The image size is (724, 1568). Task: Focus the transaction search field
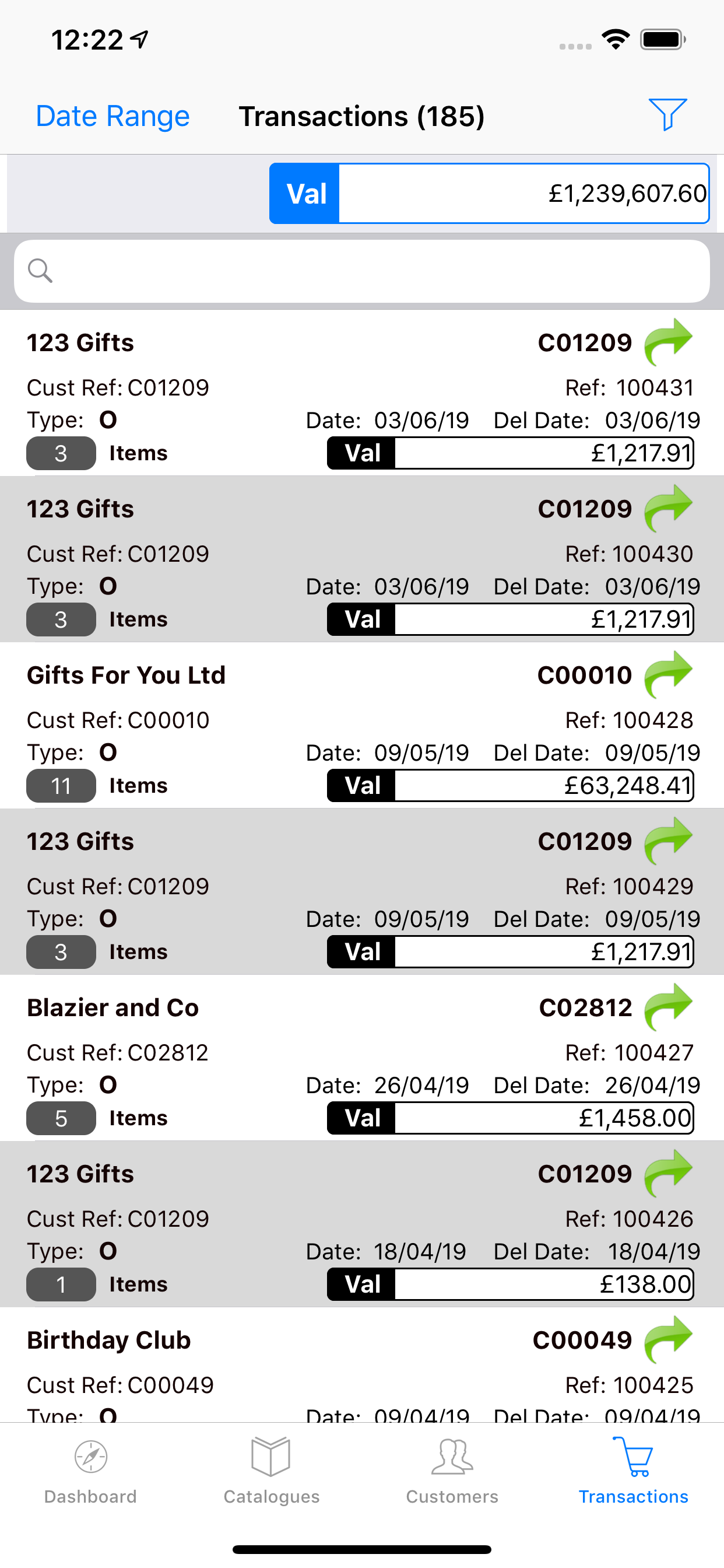pyautogui.click(x=362, y=271)
